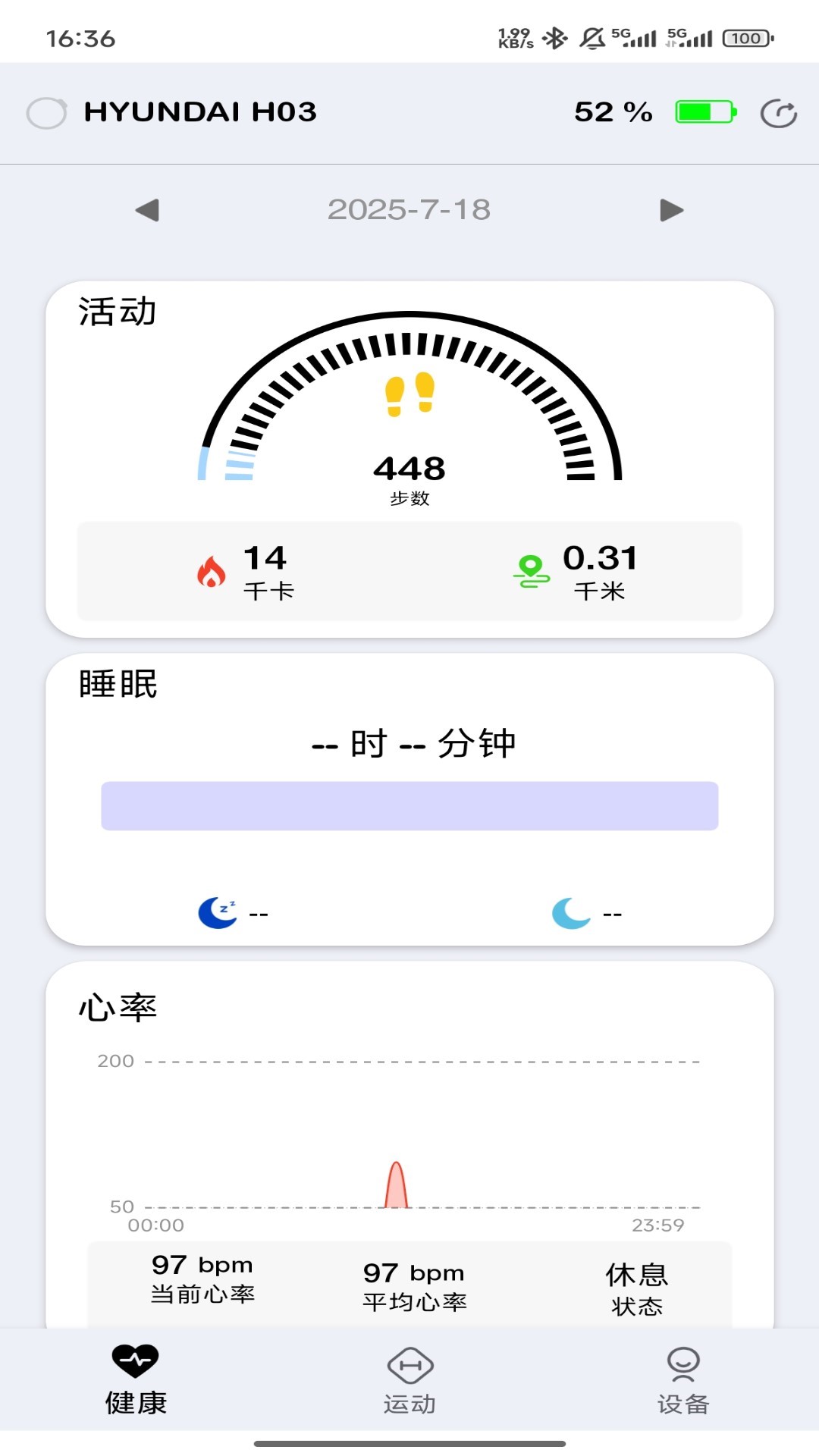Tap the sync refresh icon
This screenshot has height=1456, width=819.
(x=779, y=112)
